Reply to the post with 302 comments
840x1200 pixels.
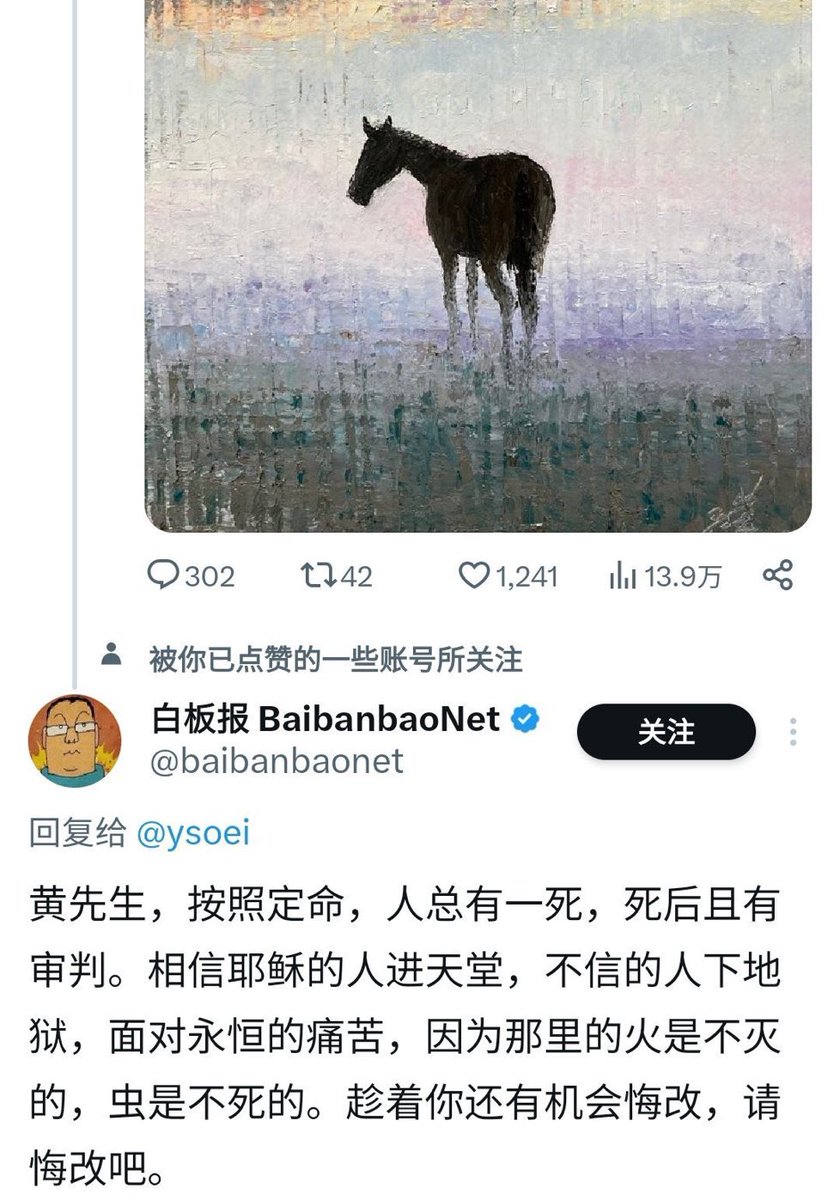pyautogui.click(x=162, y=576)
